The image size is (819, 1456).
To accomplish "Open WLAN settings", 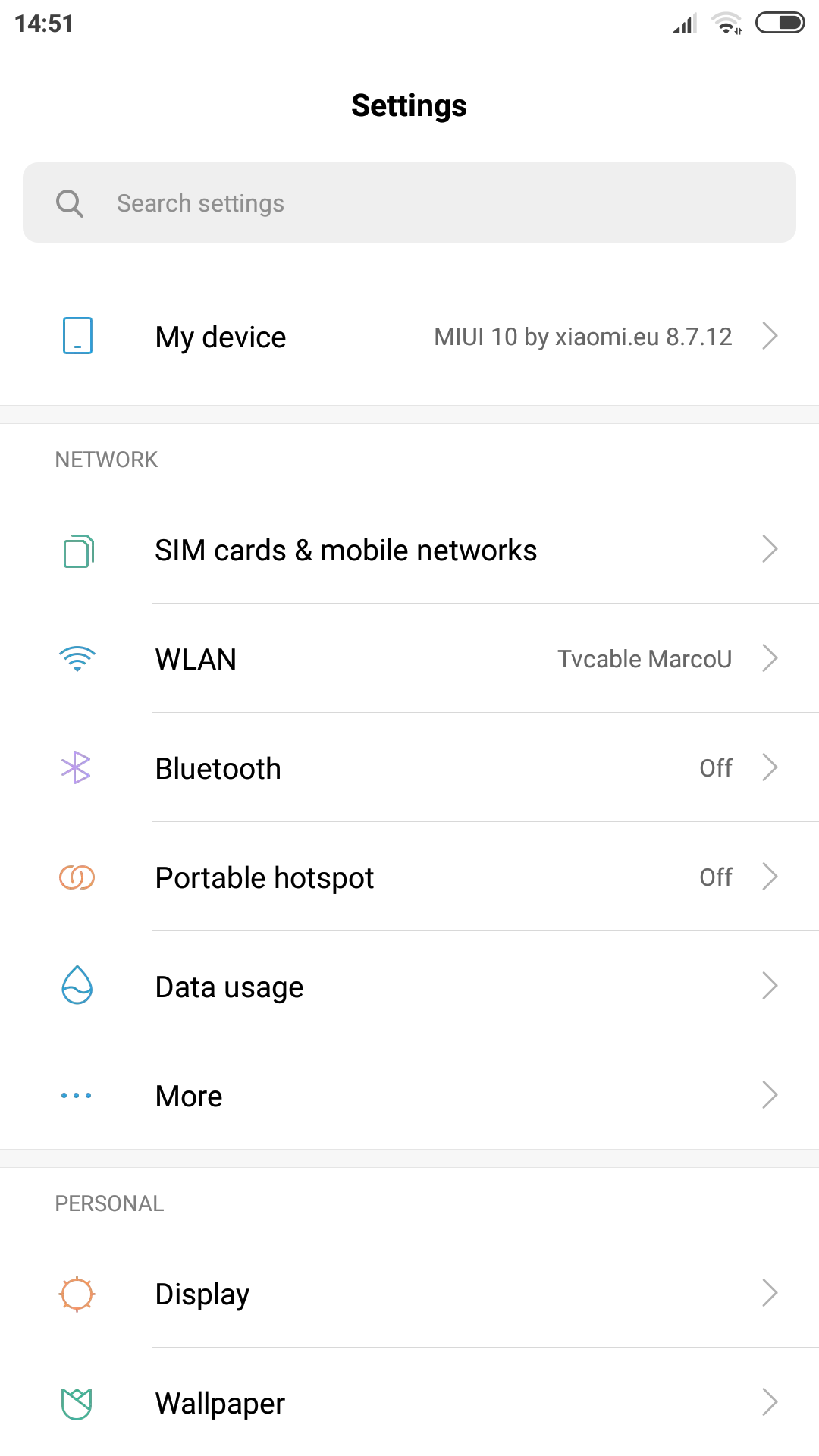I will pos(409,658).
